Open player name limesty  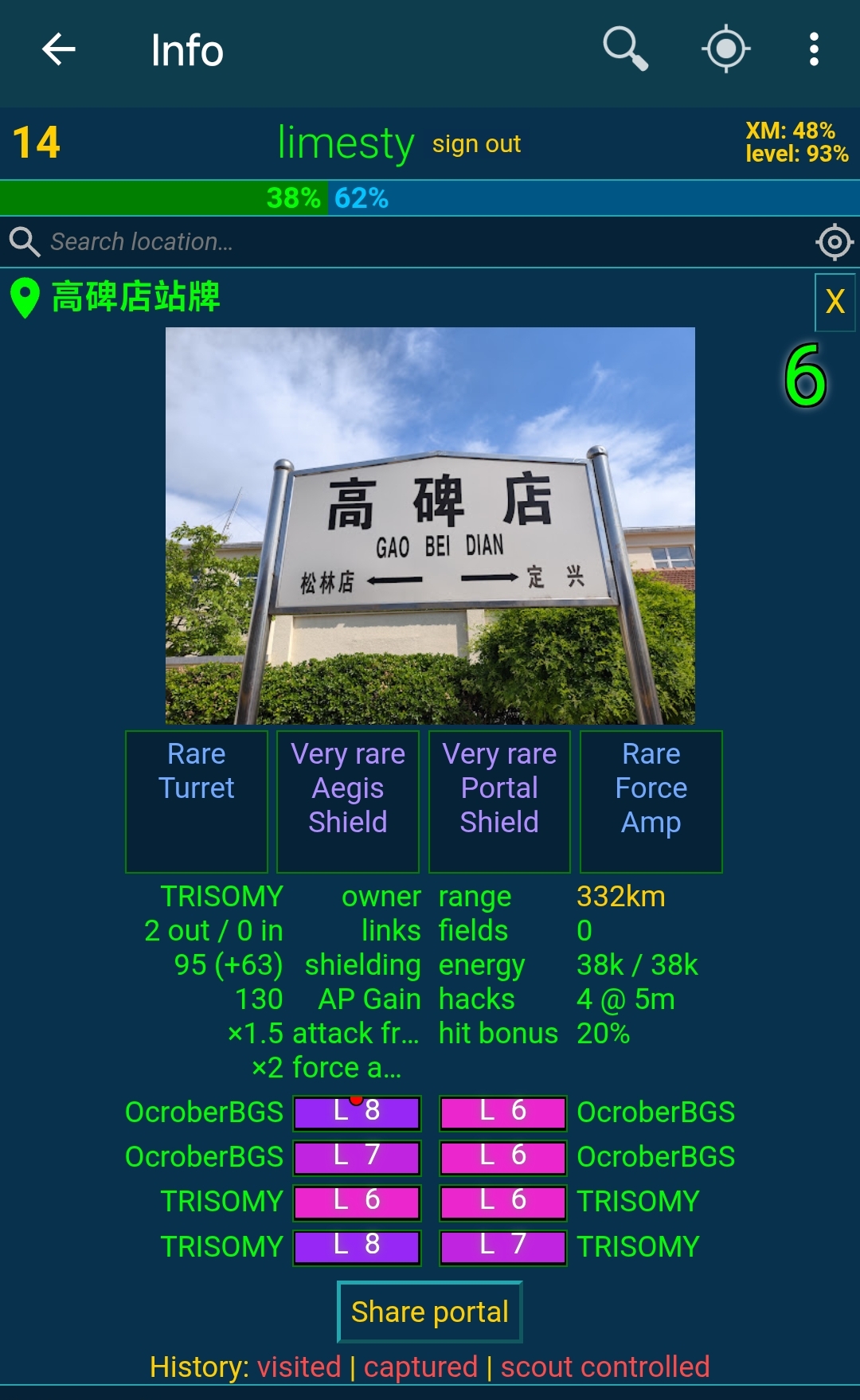click(x=346, y=143)
